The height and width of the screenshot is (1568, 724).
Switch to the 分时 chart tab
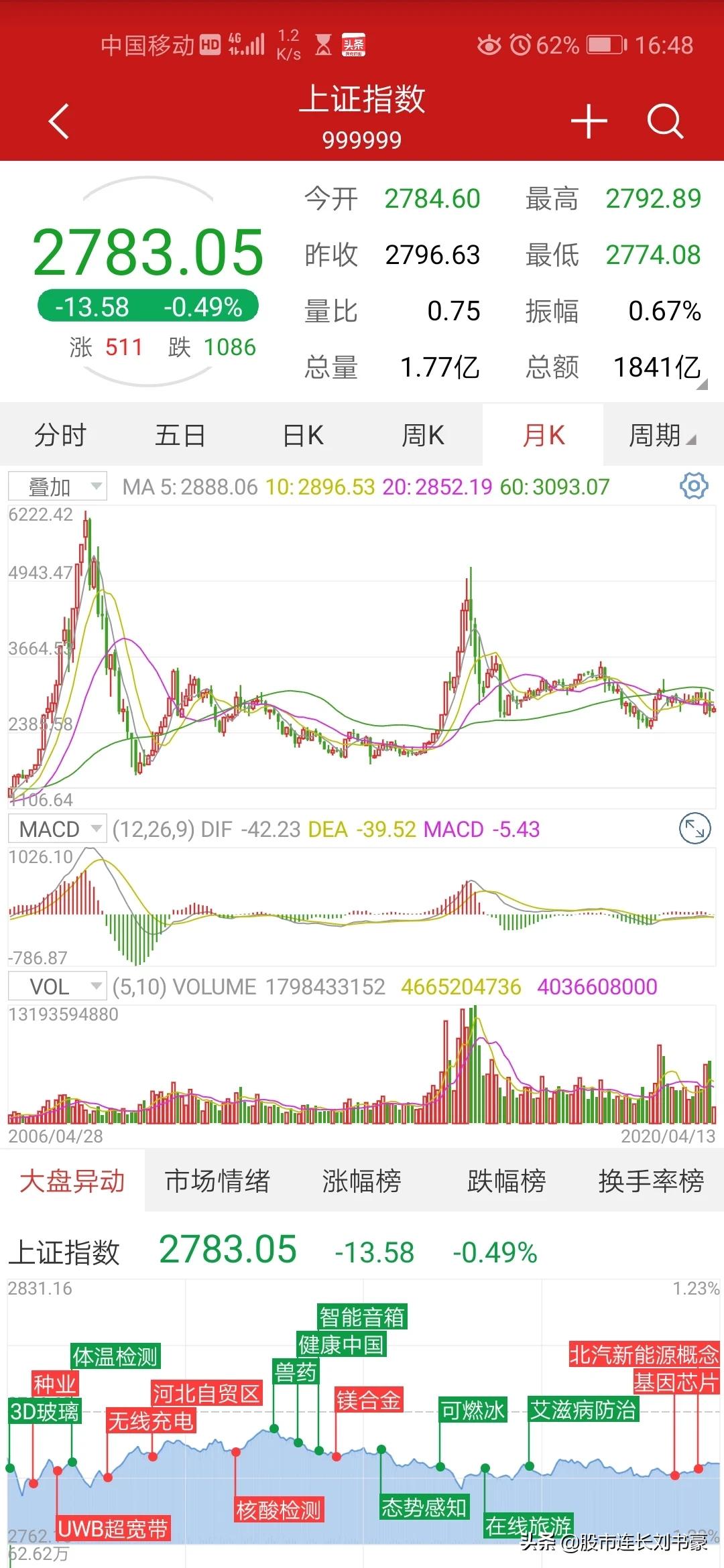pyautogui.click(x=60, y=436)
